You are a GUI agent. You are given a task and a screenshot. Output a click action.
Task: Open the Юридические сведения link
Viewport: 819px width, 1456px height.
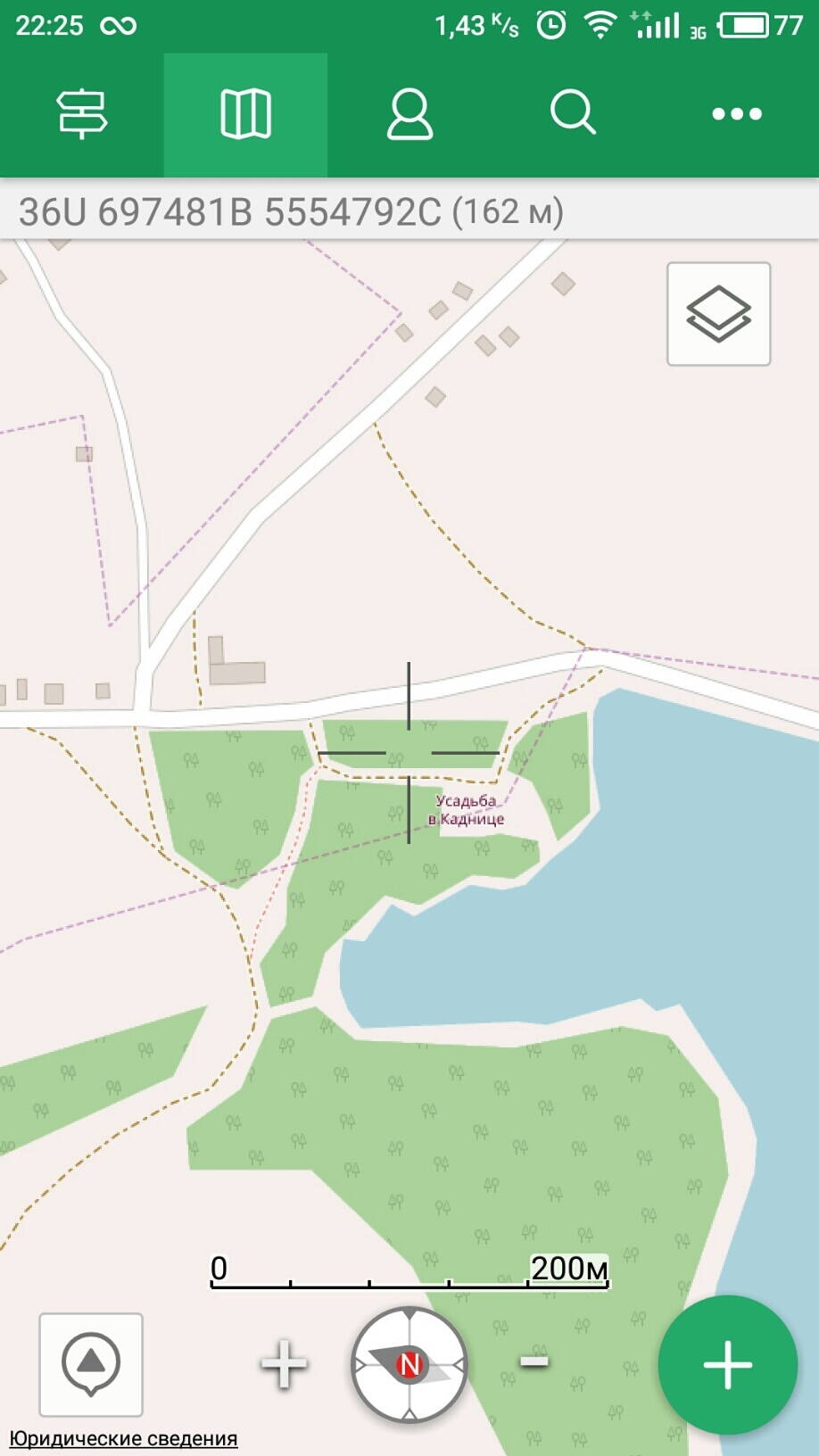(123, 1438)
